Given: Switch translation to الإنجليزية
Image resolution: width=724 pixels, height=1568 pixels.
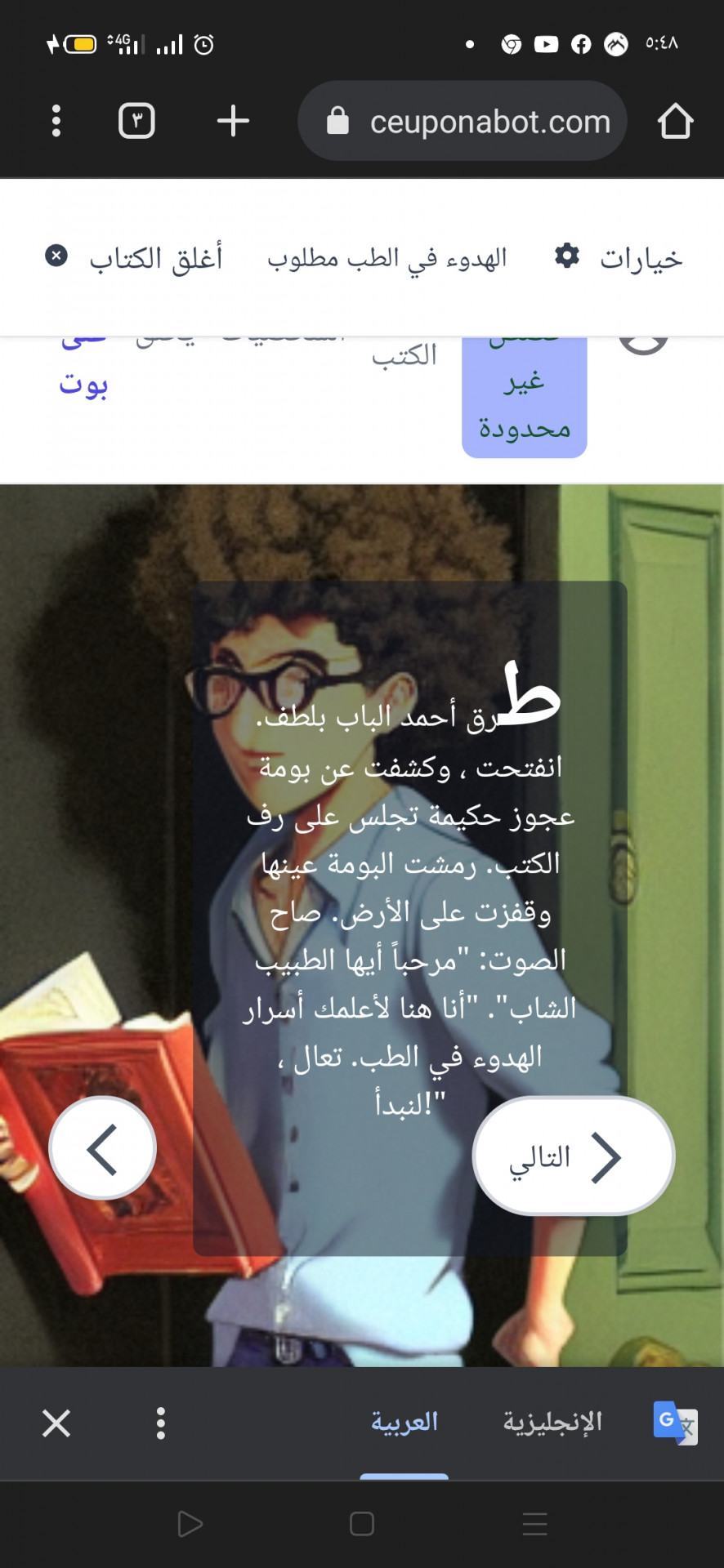Looking at the screenshot, I should click(x=552, y=1422).
